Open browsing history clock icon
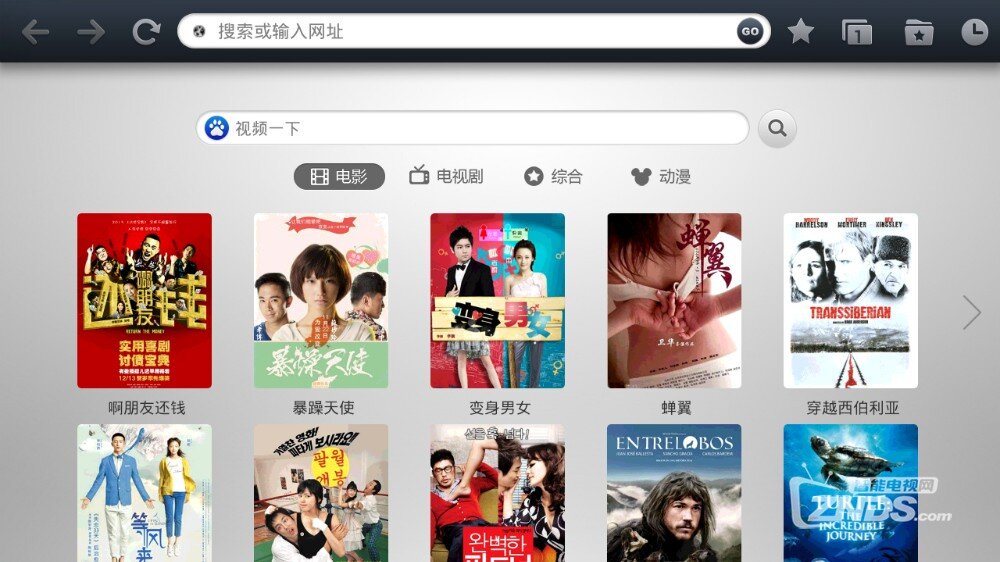This screenshot has height=562, width=1000. point(973,32)
